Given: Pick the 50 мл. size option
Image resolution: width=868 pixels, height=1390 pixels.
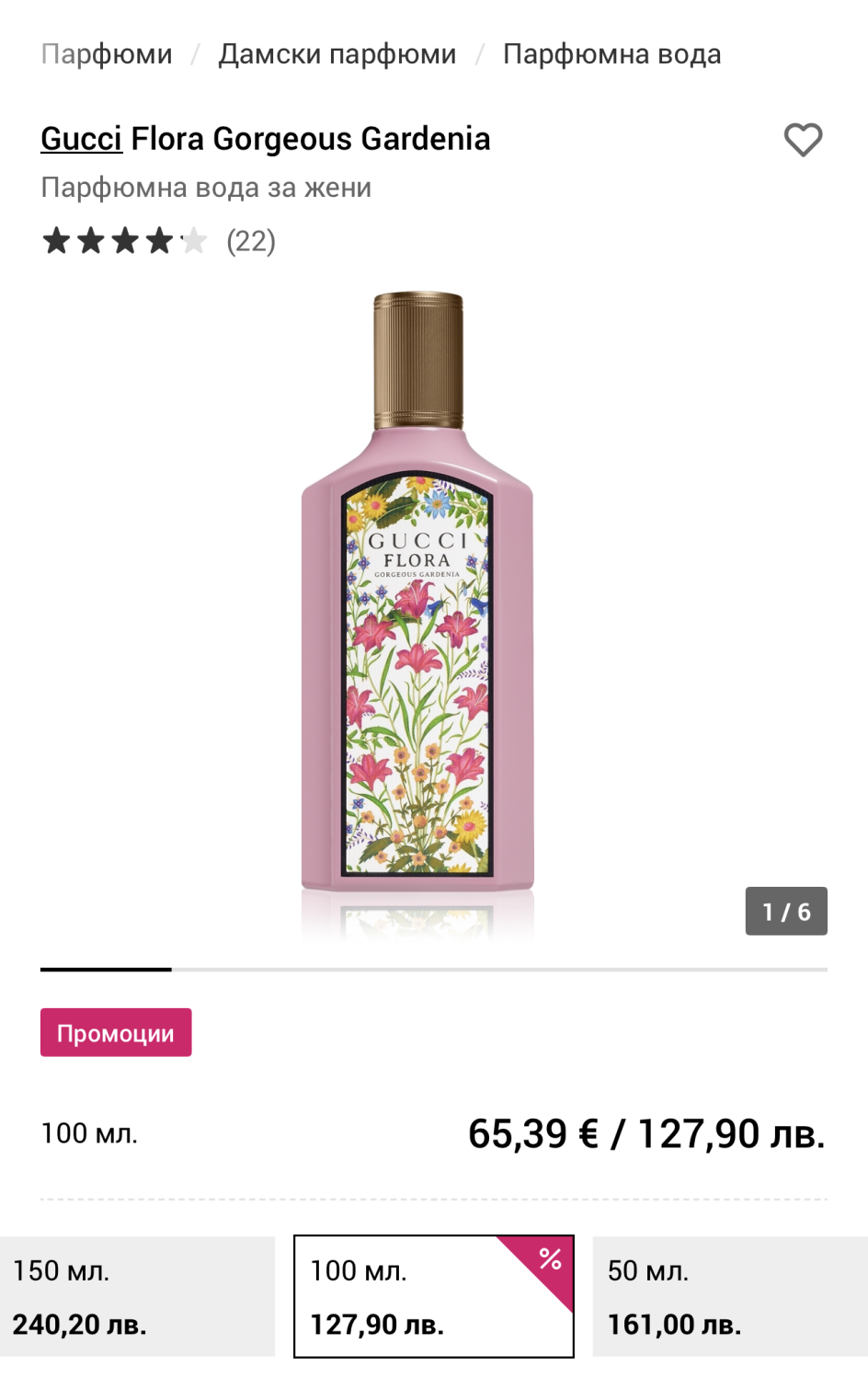Looking at the screenshot, I should tap(729, 1296).
